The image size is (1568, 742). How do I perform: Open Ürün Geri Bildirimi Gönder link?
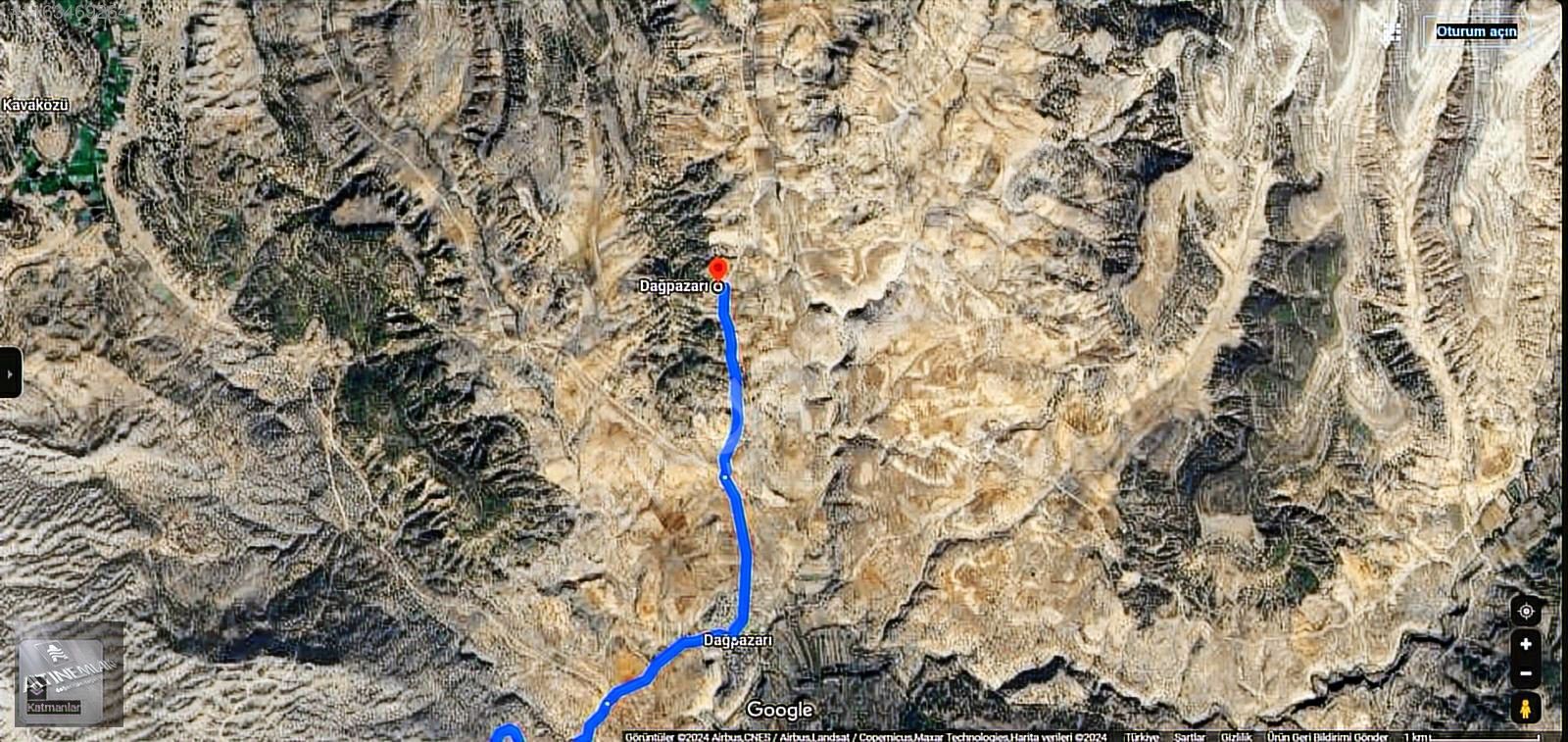click(x=1327, y=736)
